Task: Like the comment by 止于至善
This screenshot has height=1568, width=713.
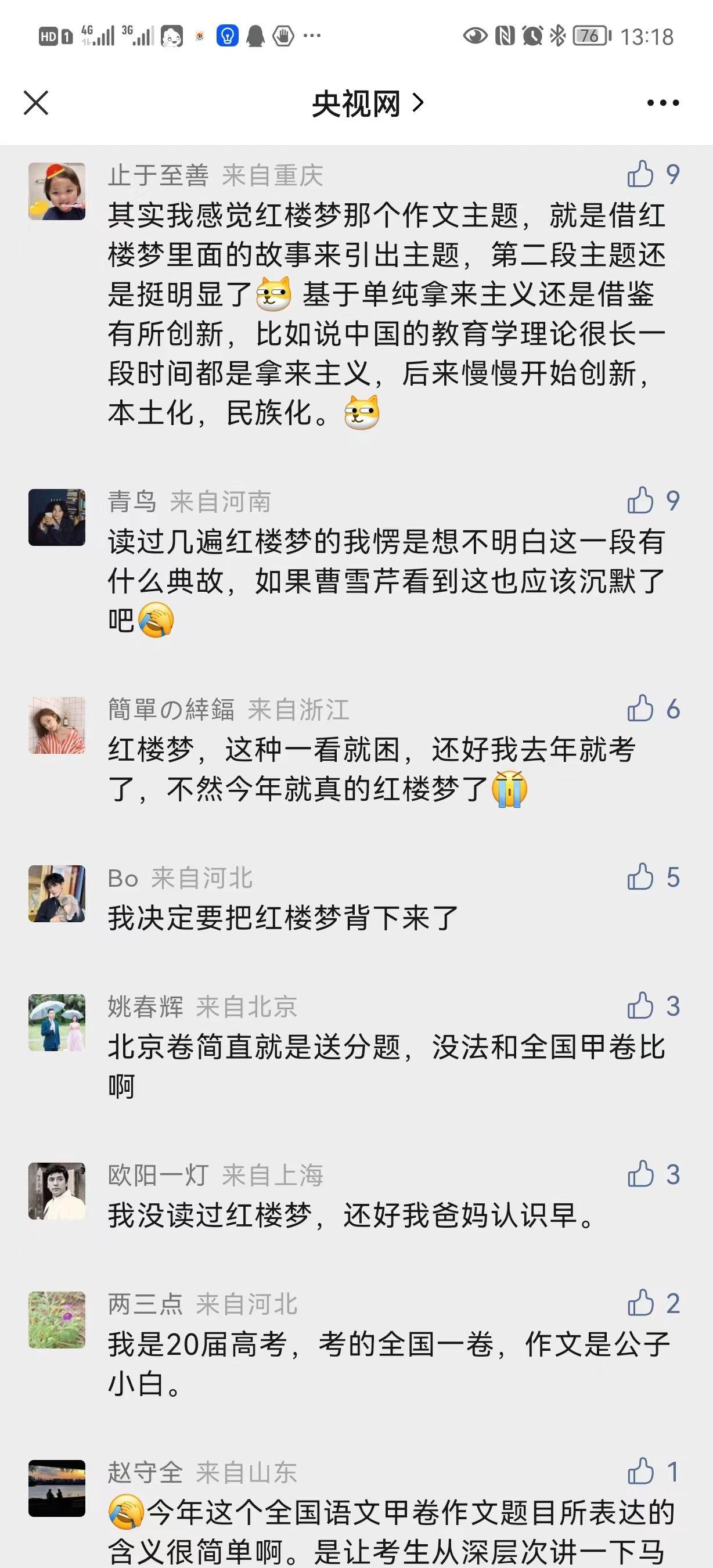Action: coord(640,174)
